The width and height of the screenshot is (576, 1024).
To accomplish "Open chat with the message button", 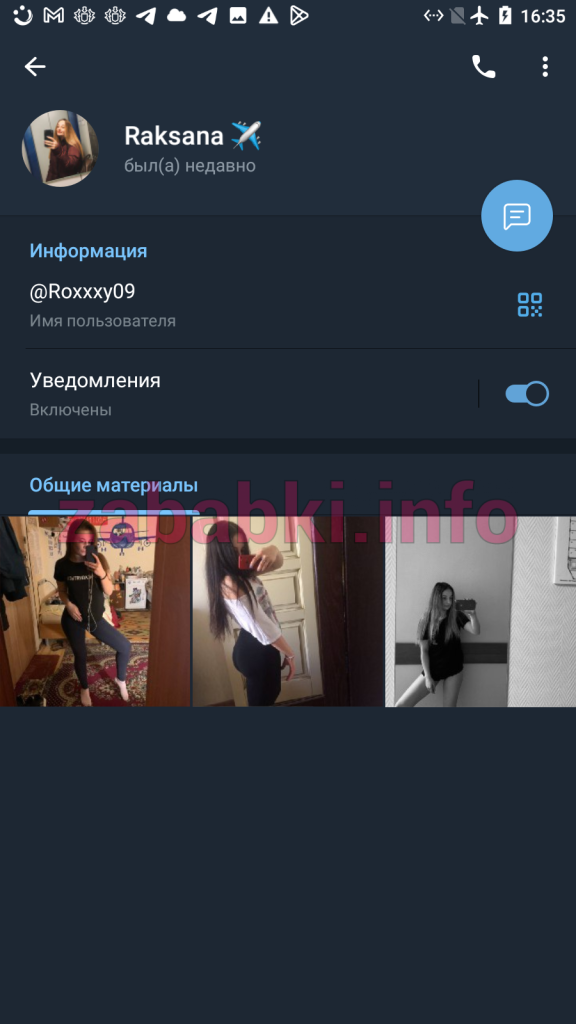I will [x=517, y=216].
